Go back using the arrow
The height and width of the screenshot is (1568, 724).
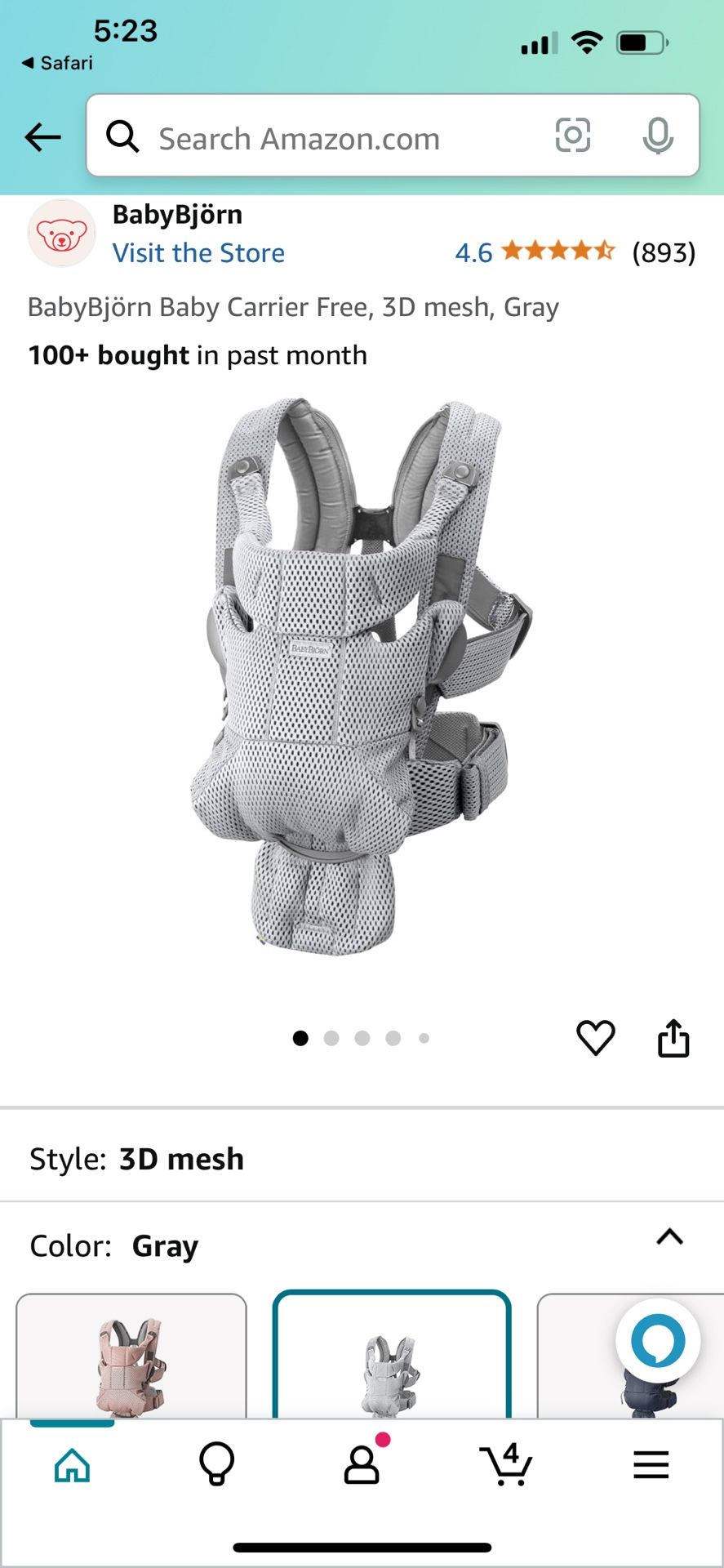42,137
